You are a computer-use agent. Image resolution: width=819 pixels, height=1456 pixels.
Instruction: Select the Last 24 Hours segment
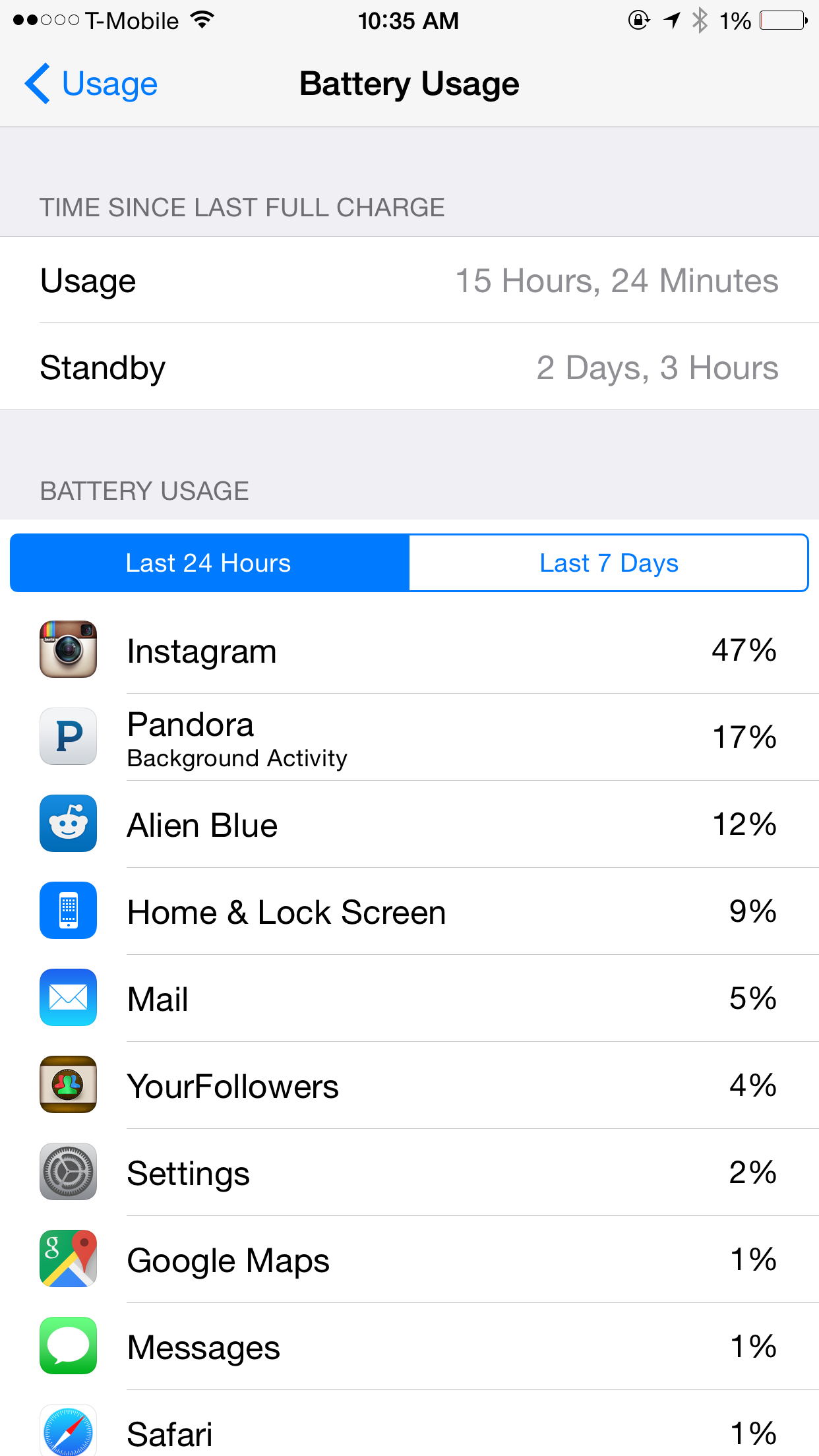pos(210,563)
